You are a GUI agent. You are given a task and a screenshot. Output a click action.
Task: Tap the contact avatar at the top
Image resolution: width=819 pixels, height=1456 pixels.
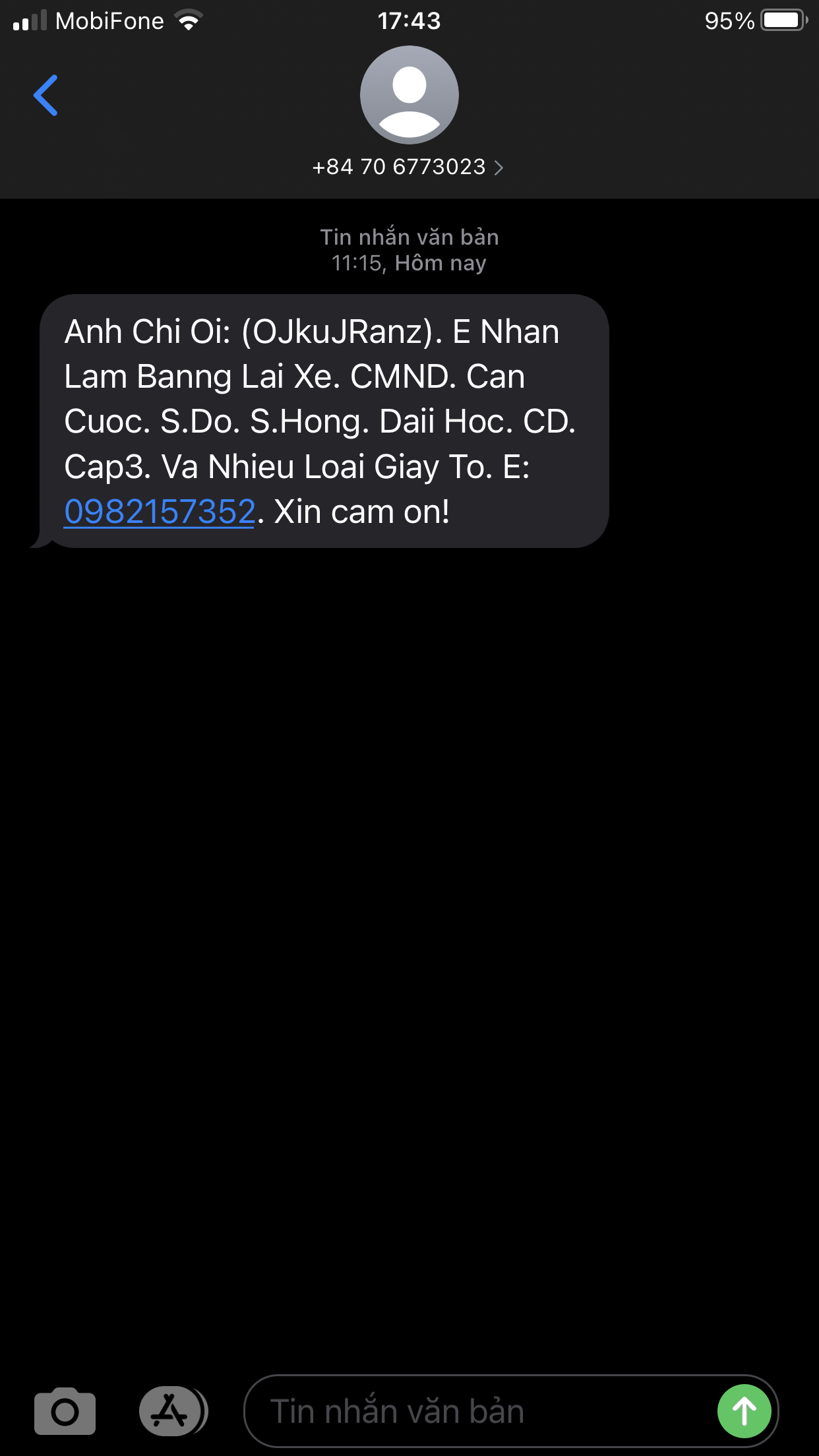pos(409,95)
